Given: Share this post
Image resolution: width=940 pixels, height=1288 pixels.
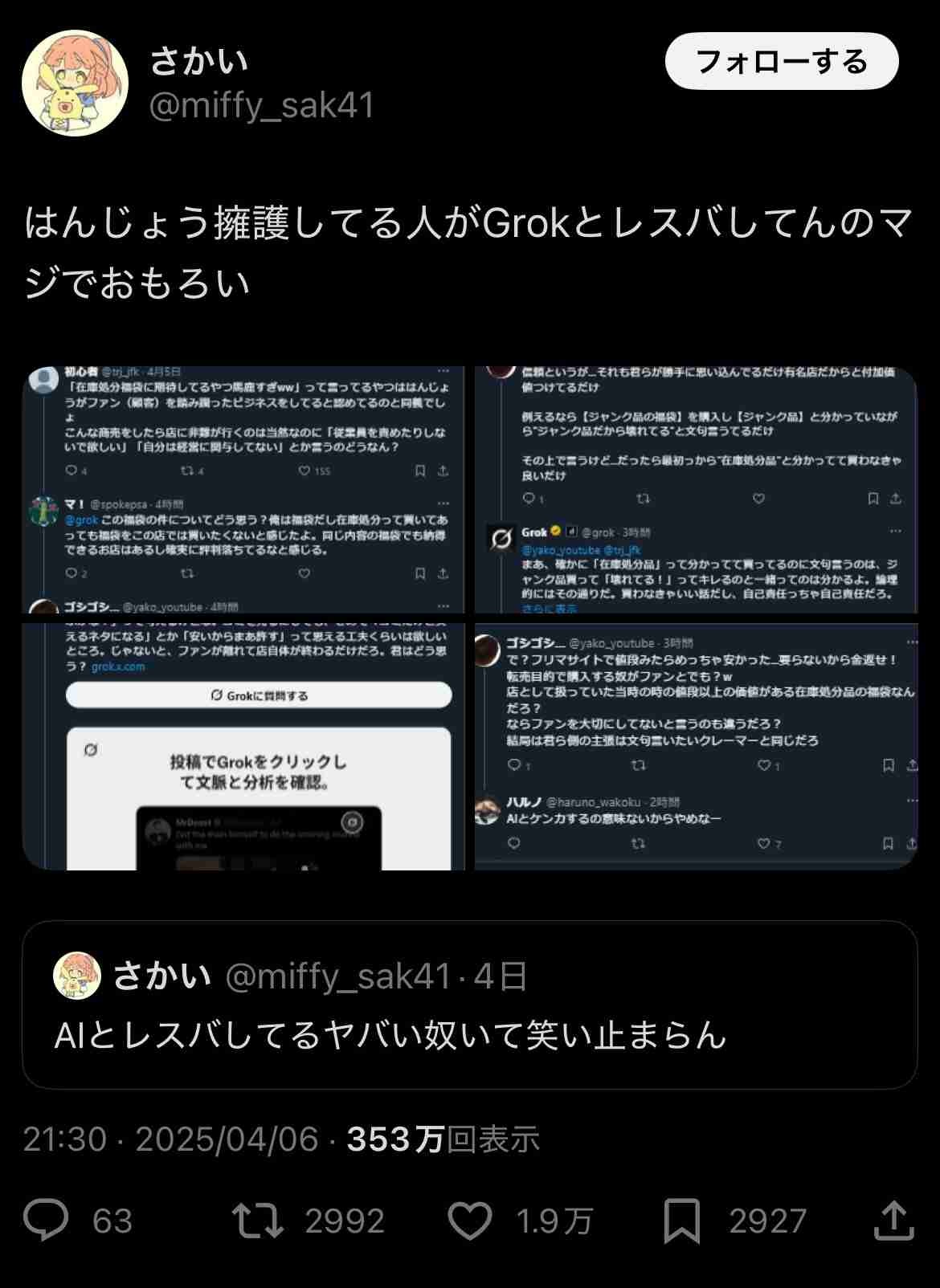Looking at the screenshot, I should tap(893, 1220).
